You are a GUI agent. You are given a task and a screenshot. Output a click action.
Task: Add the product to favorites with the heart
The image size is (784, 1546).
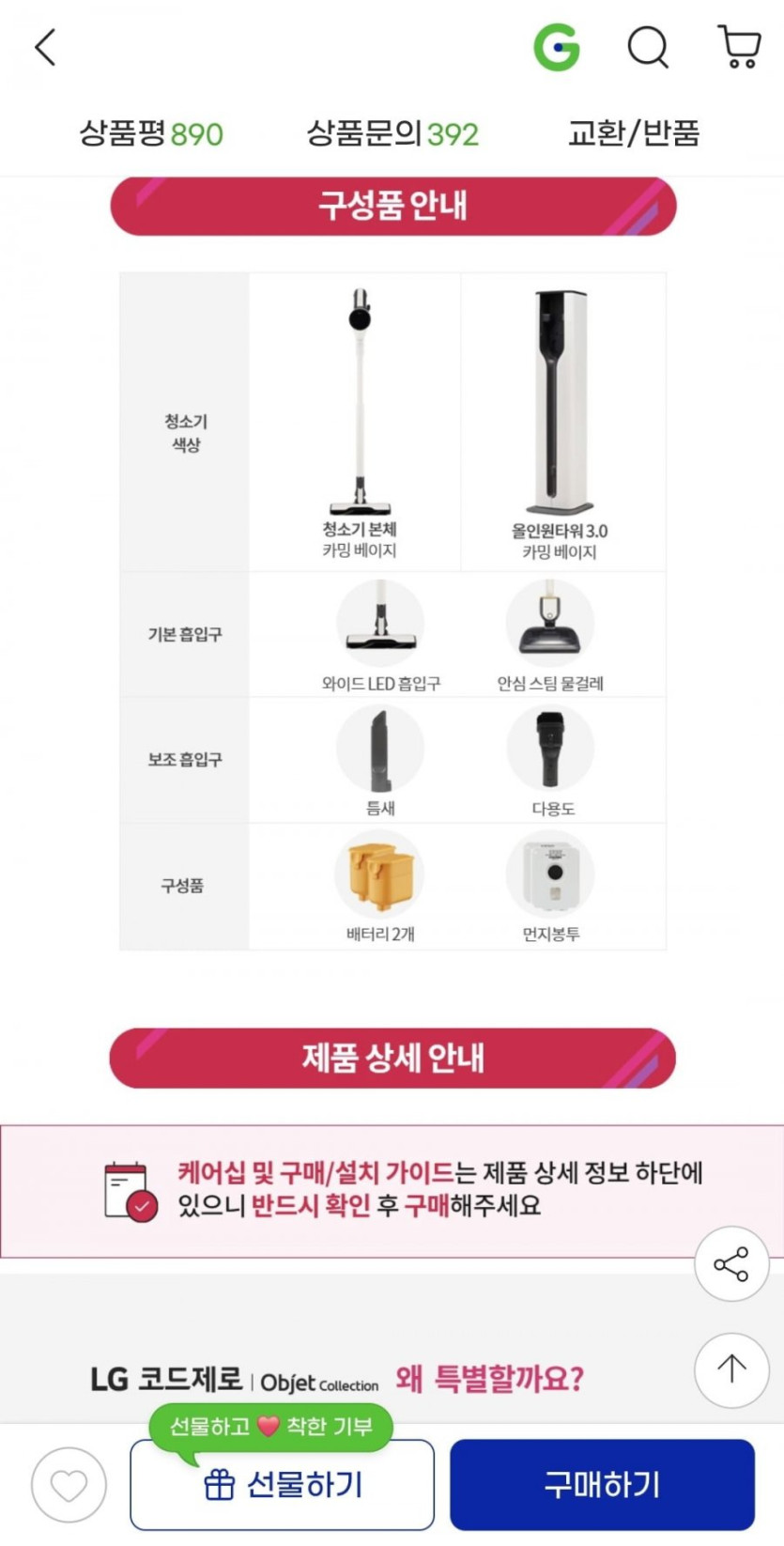pyautogui.click(x=69, y=1485)
